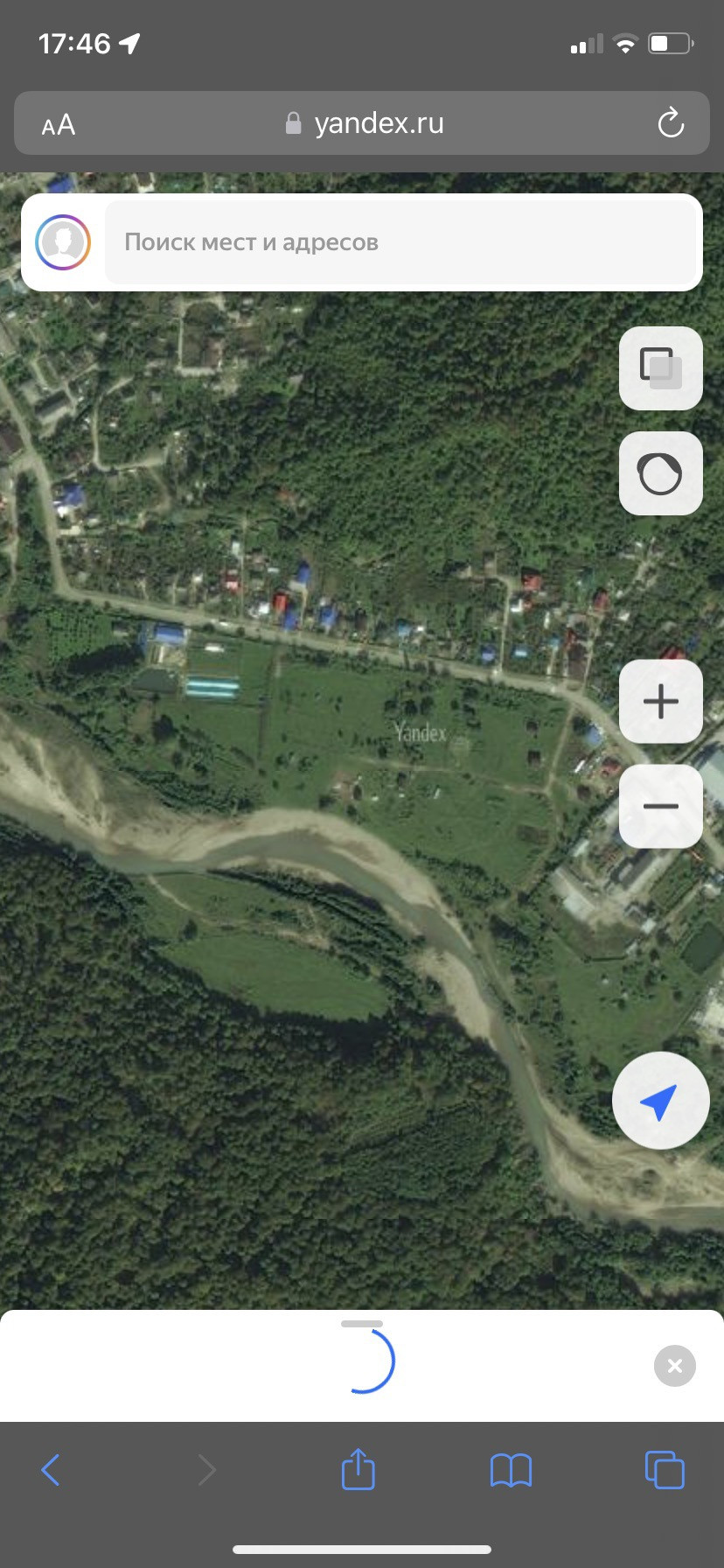
Task: Tap the yandex.ru address bar
Action: 364,123
